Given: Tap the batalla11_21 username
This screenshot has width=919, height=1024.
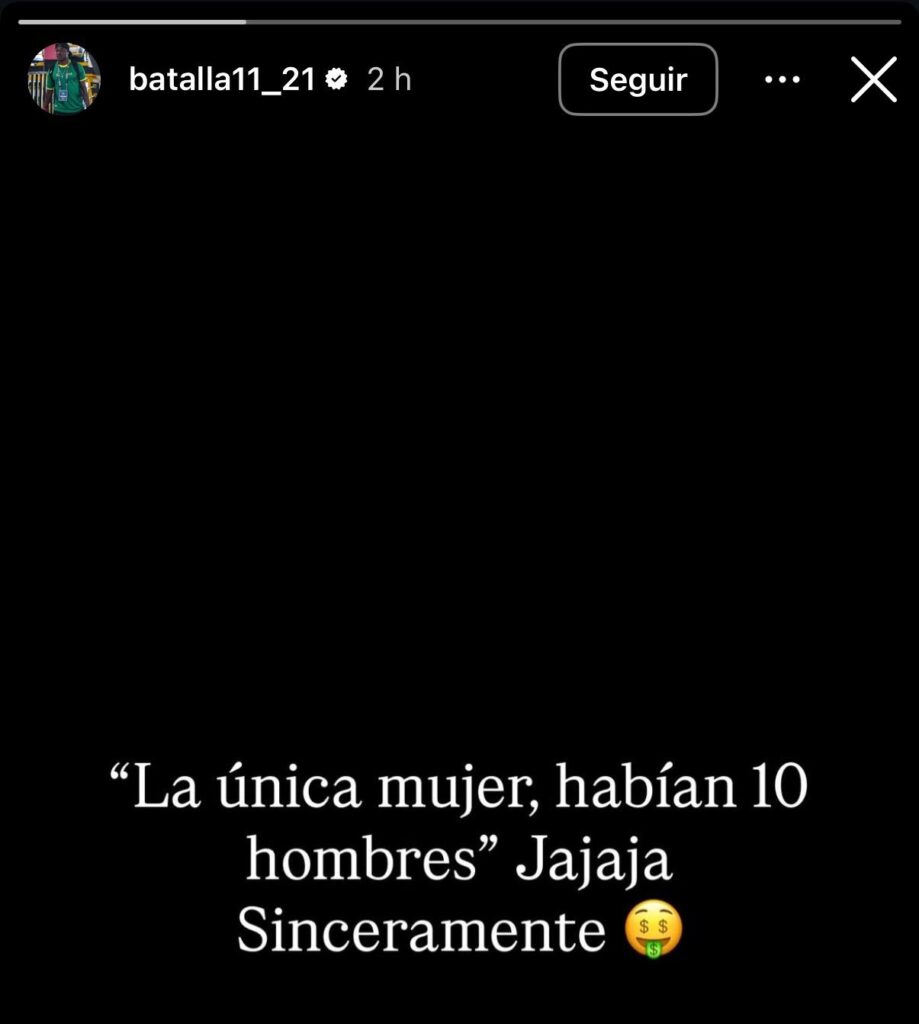Looking at the screenshot, I should point(222,80).
